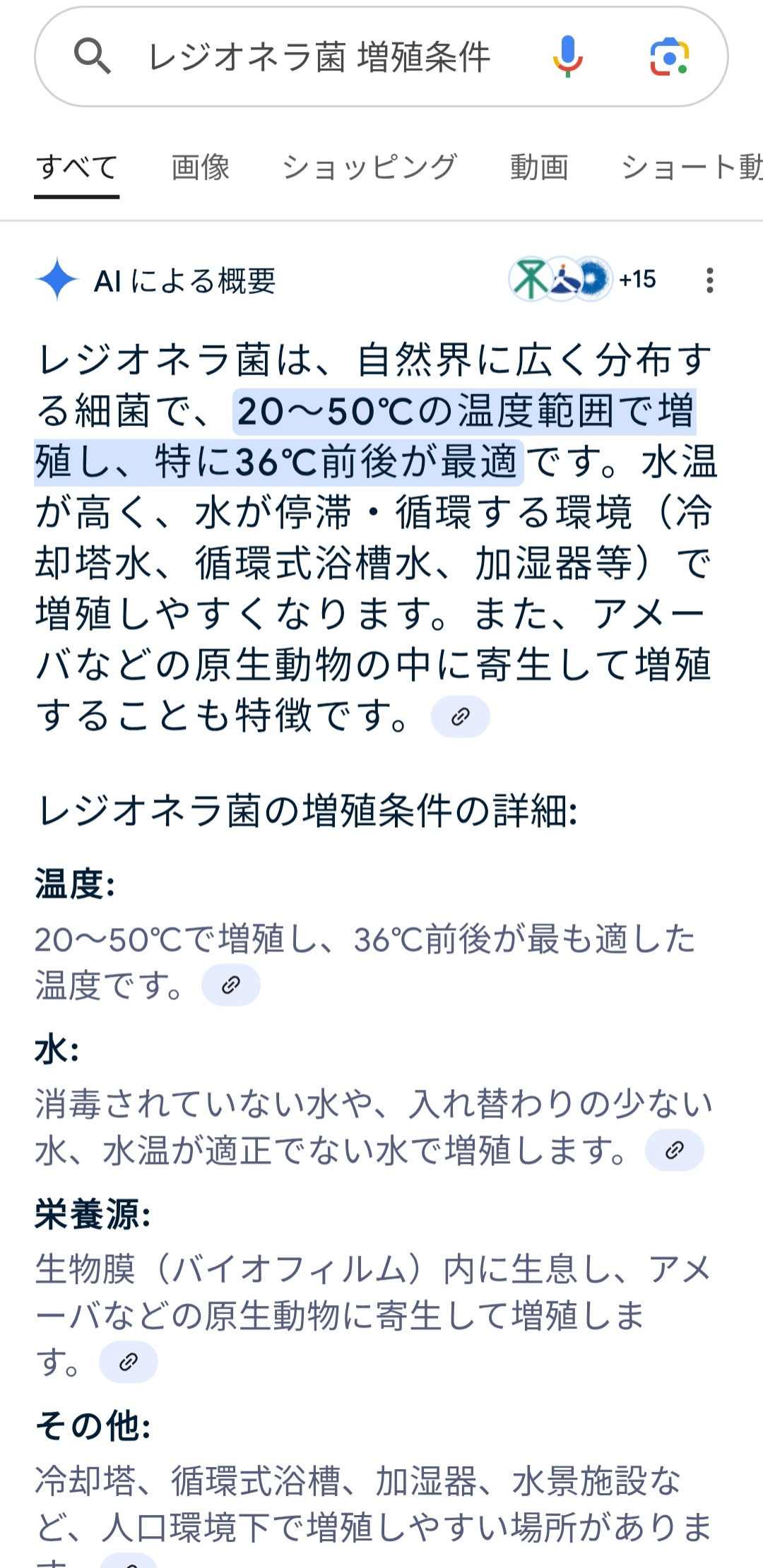763x1568 pixels.
Task: Select the すべて tab
Action: pos(77,168)
